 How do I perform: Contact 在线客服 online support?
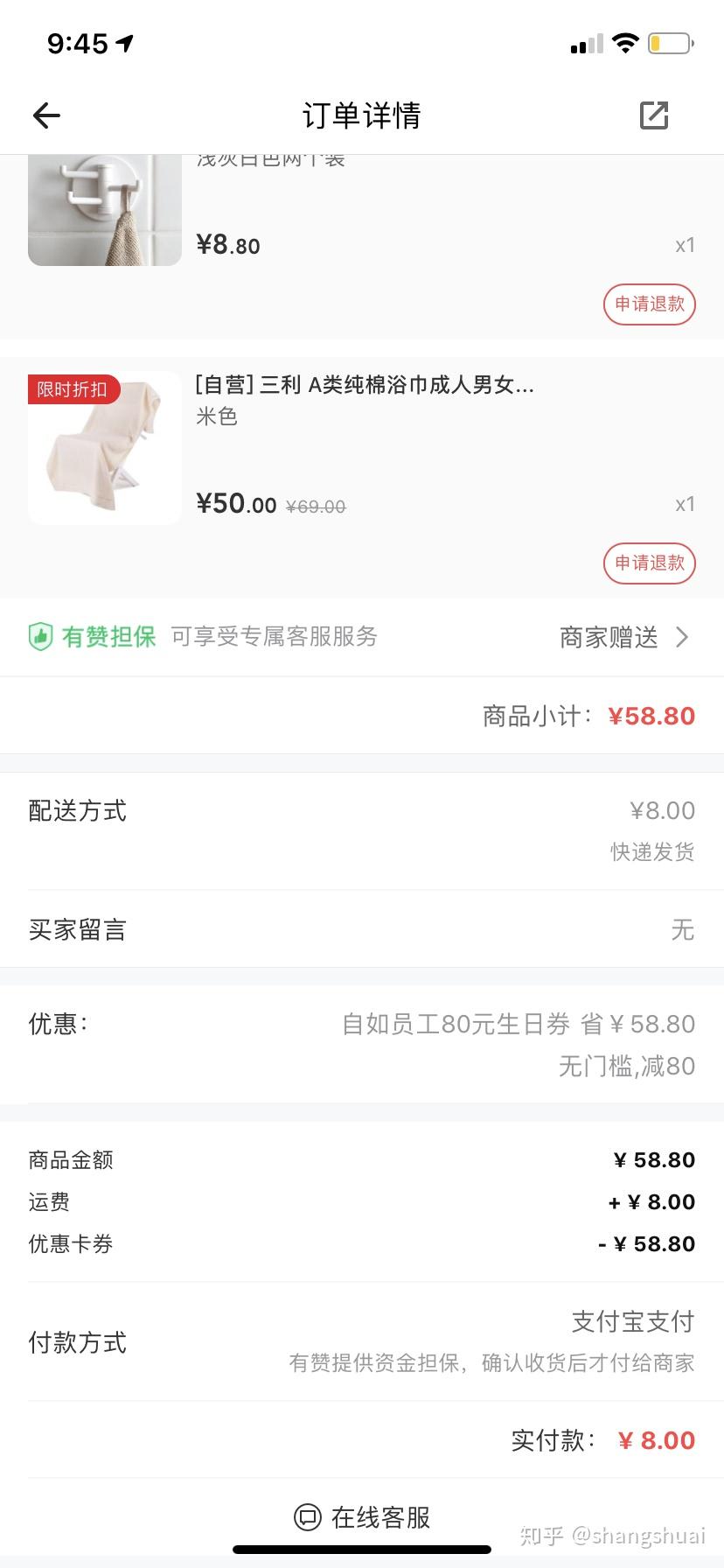pyautogui.click(x=362, y=1517)
